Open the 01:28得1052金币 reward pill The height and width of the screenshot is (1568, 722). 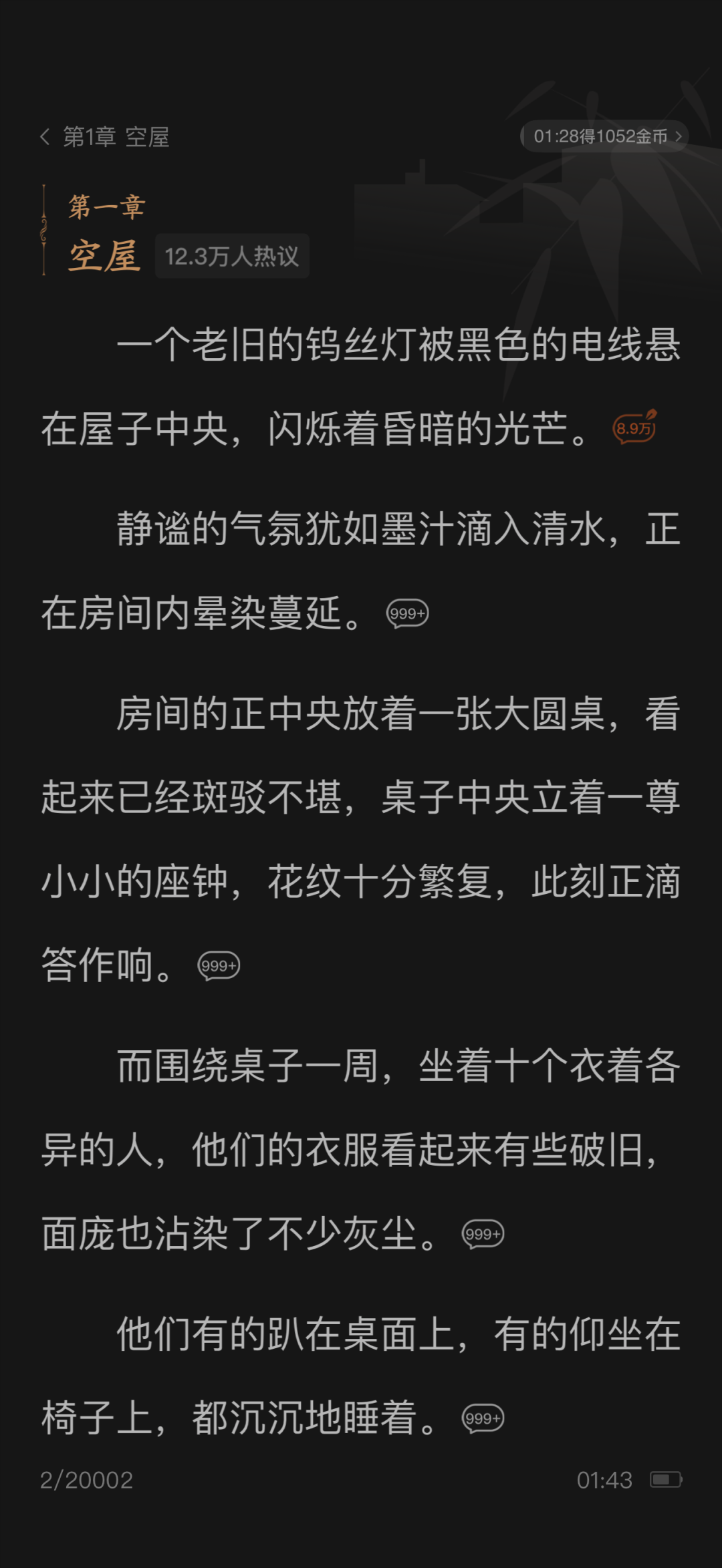[x=605, y=136]
